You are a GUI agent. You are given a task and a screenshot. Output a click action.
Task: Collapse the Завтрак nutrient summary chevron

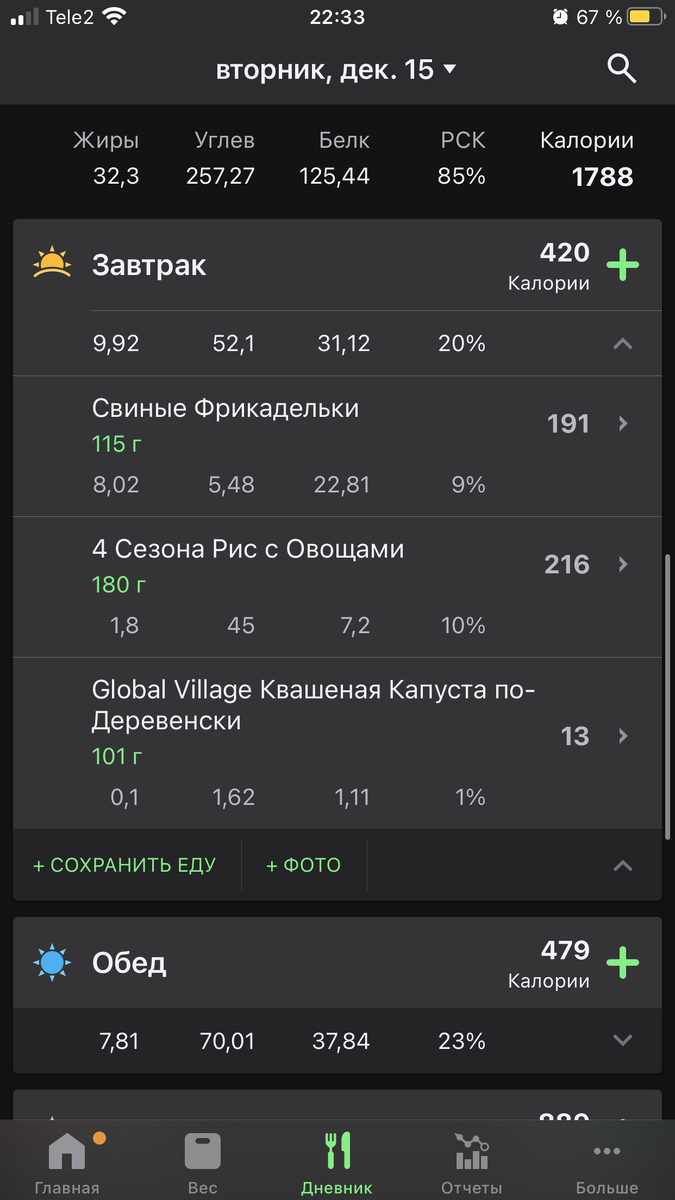622,344
